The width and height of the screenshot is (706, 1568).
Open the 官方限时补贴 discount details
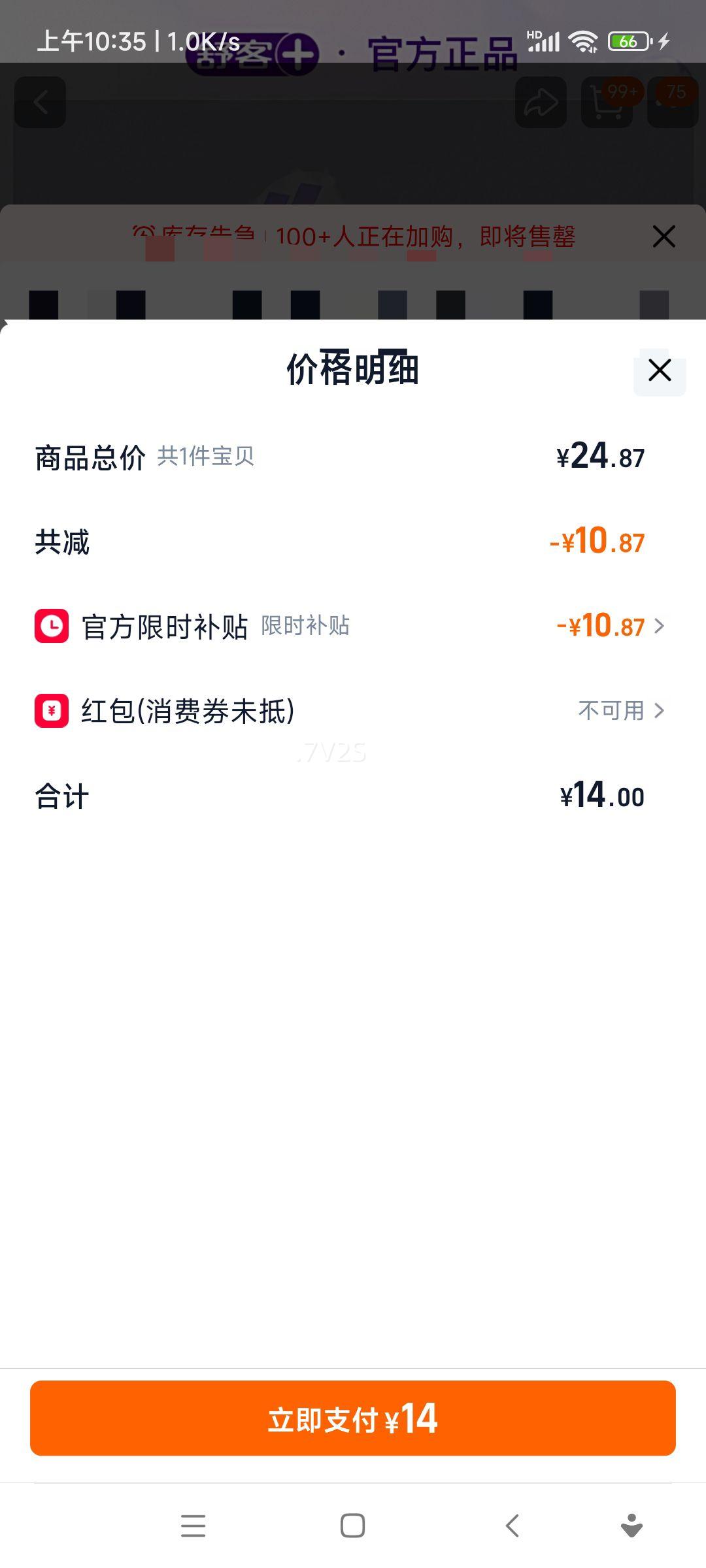click(x=353, y=626)
